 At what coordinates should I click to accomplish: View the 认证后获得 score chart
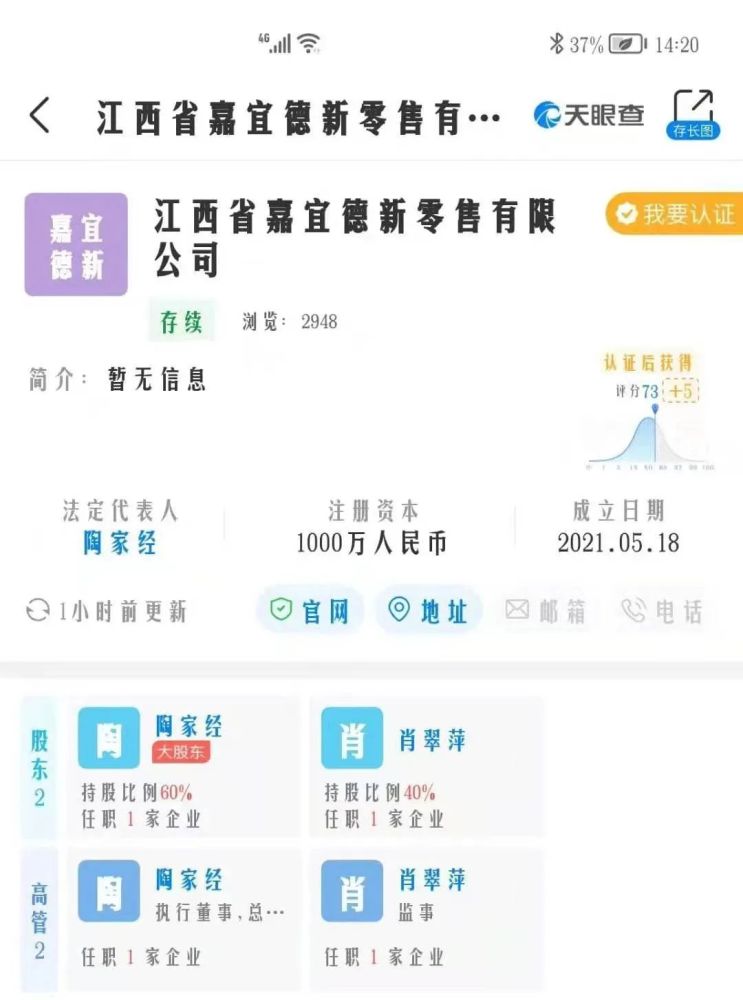coord(650,412)
